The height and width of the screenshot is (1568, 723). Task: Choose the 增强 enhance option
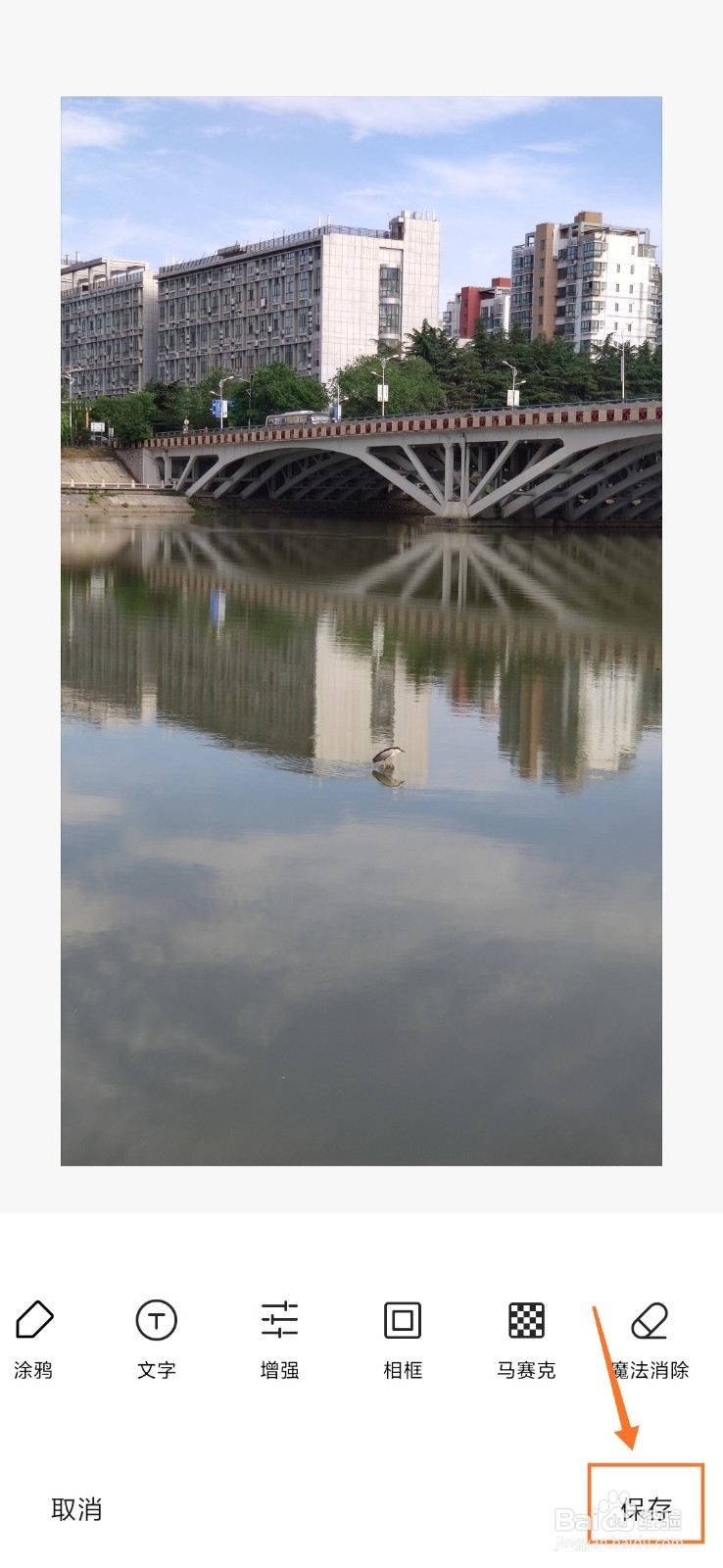[279, 1339]
